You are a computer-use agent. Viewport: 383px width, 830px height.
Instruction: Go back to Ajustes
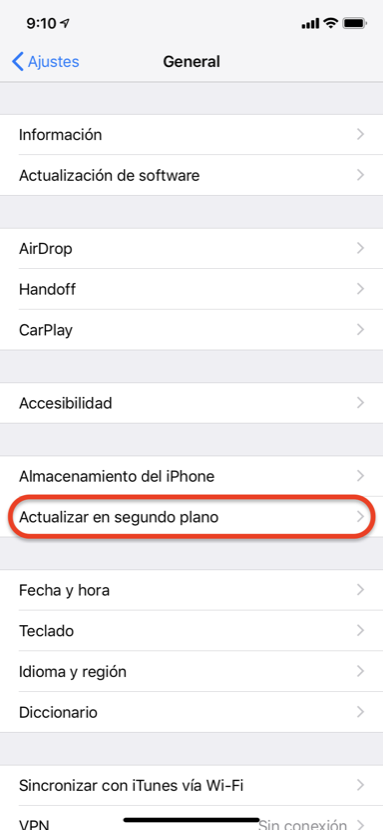pyautogui.click(x=45, y=62)
